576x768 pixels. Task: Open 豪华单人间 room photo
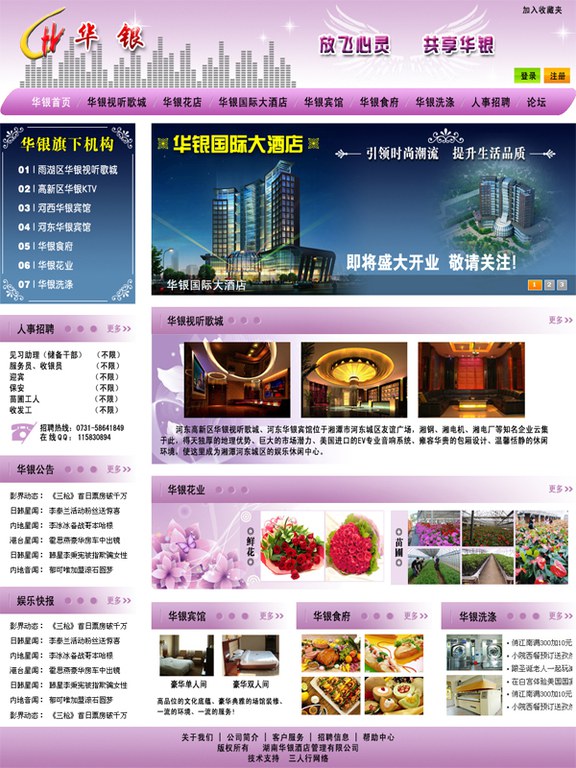tap(187, 656)
